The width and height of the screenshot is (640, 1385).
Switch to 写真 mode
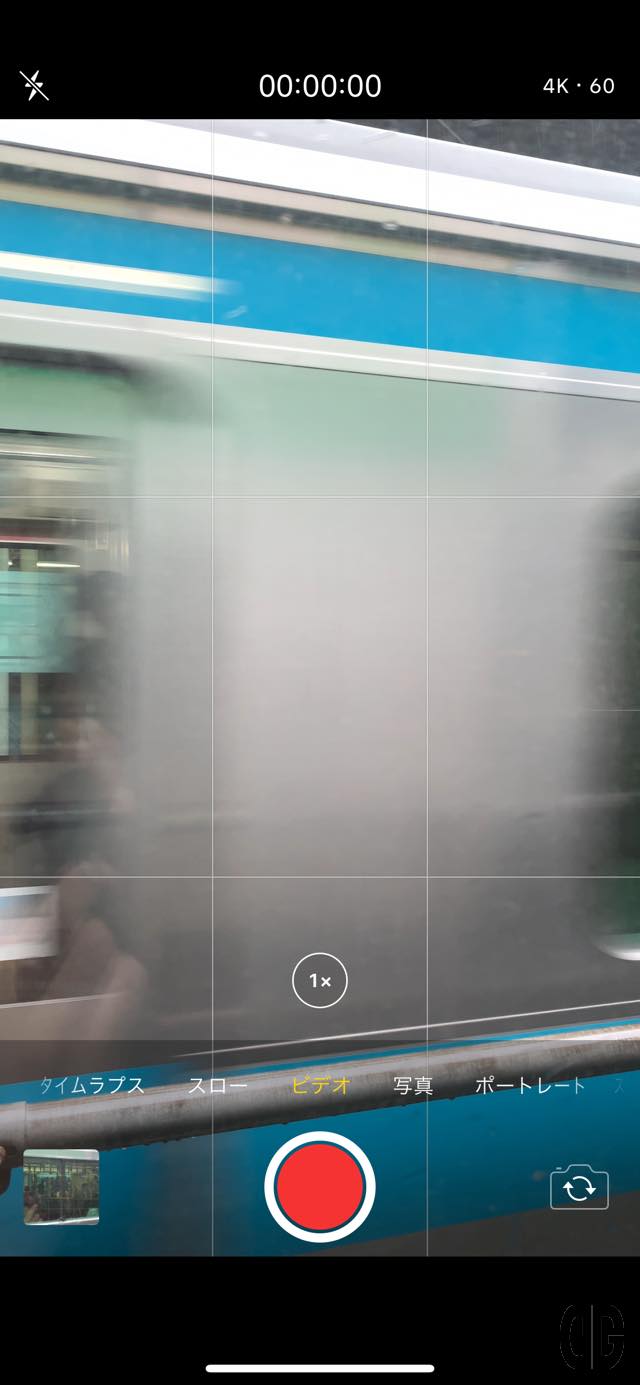[413, 1086]
